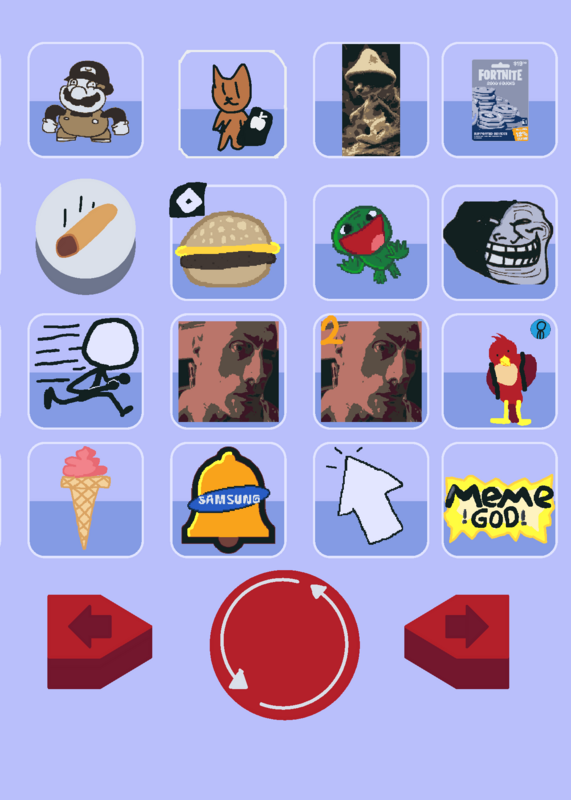Pick the ice cream cone tile
The height and width of the screenshot is (800, 571).
tap(85, 500)
